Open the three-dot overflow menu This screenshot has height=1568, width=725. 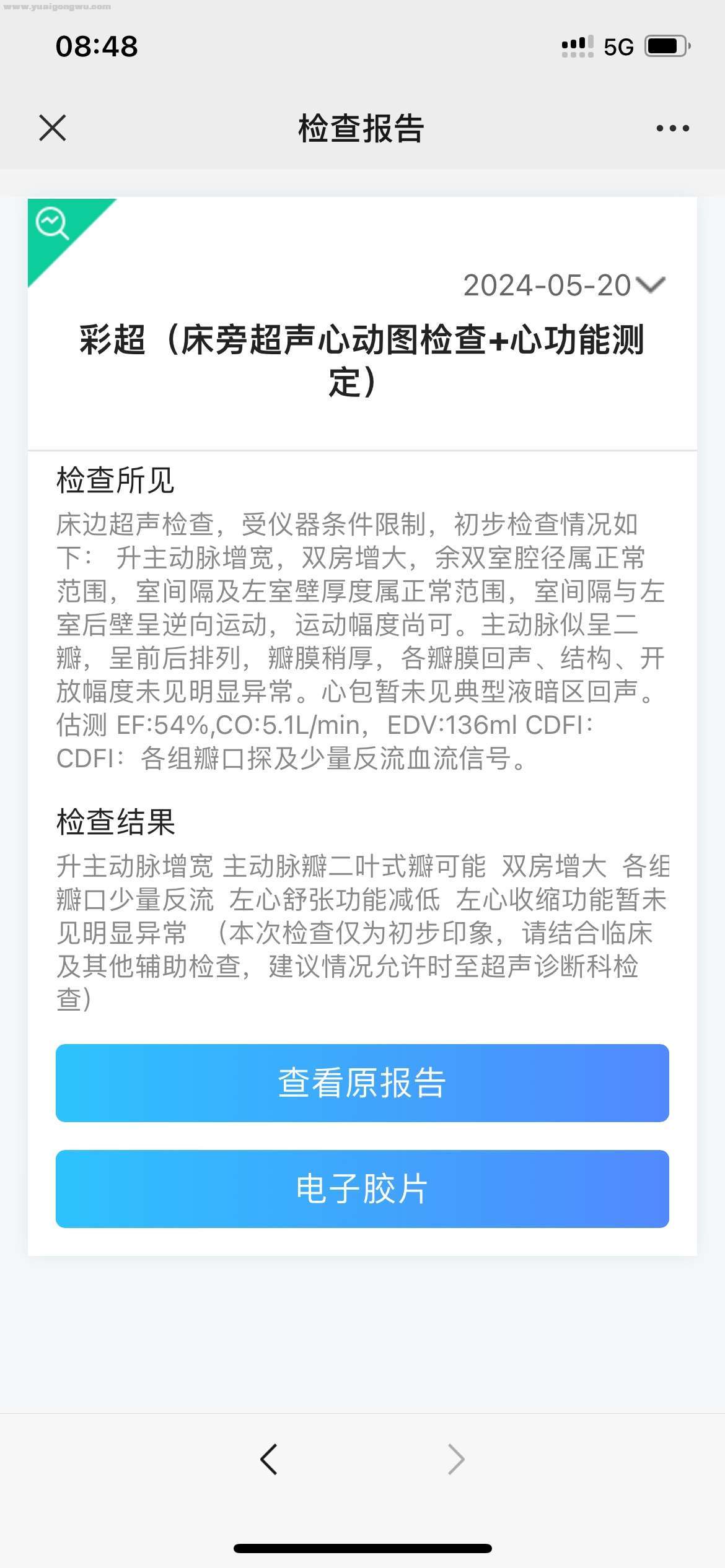(x=672, y=128)
